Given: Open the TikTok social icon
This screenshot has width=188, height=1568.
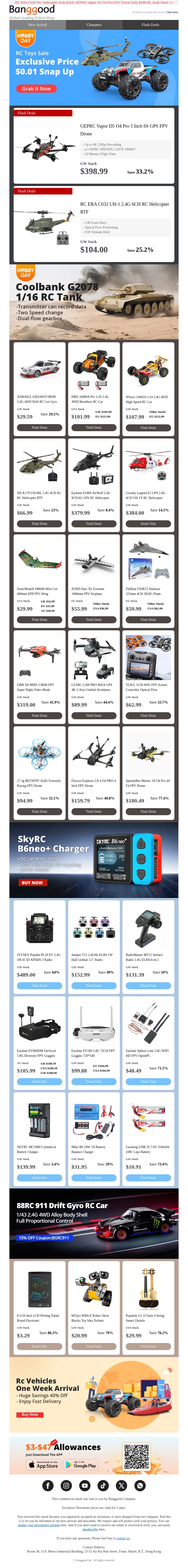Looking at the screenshot, I should tap(103, 1486).
